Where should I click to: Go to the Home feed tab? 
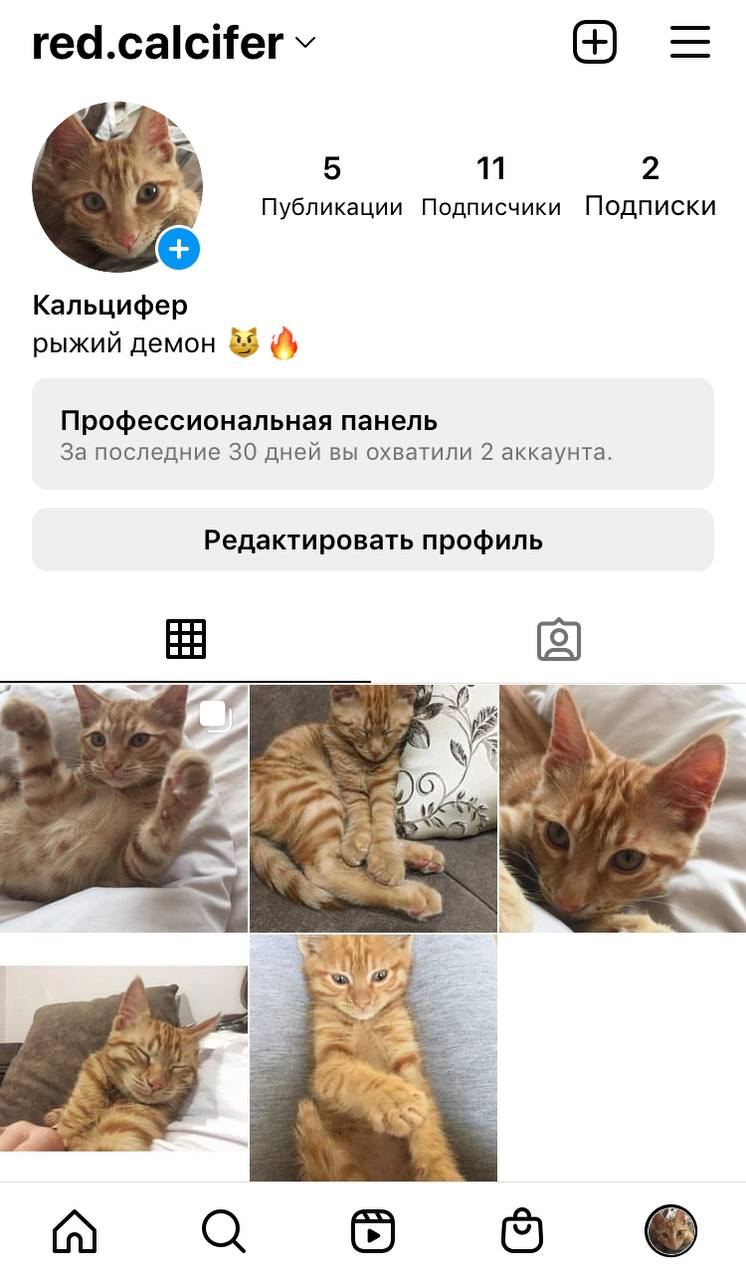click(75, 1231)
